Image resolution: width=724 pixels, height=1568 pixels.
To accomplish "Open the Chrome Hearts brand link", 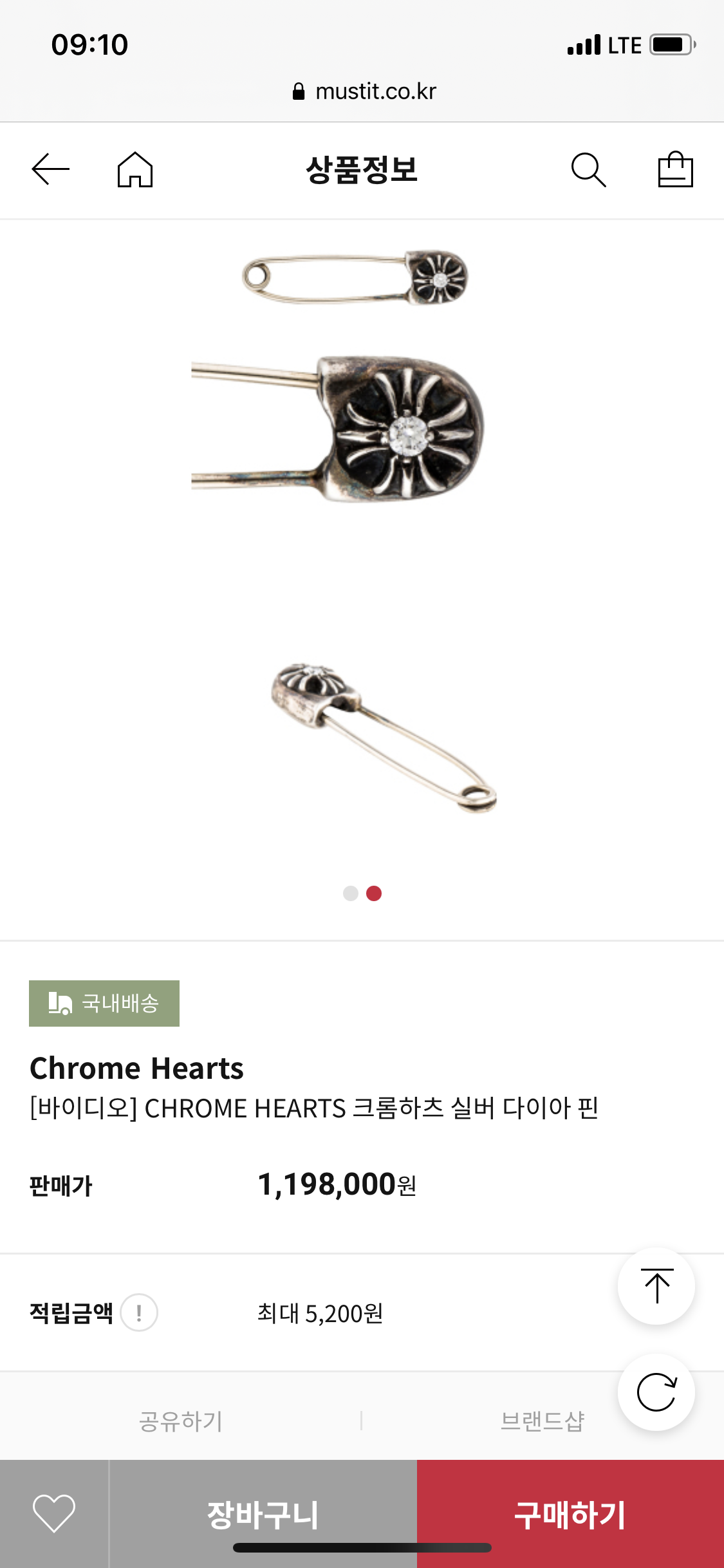I will coord(136,1069).
